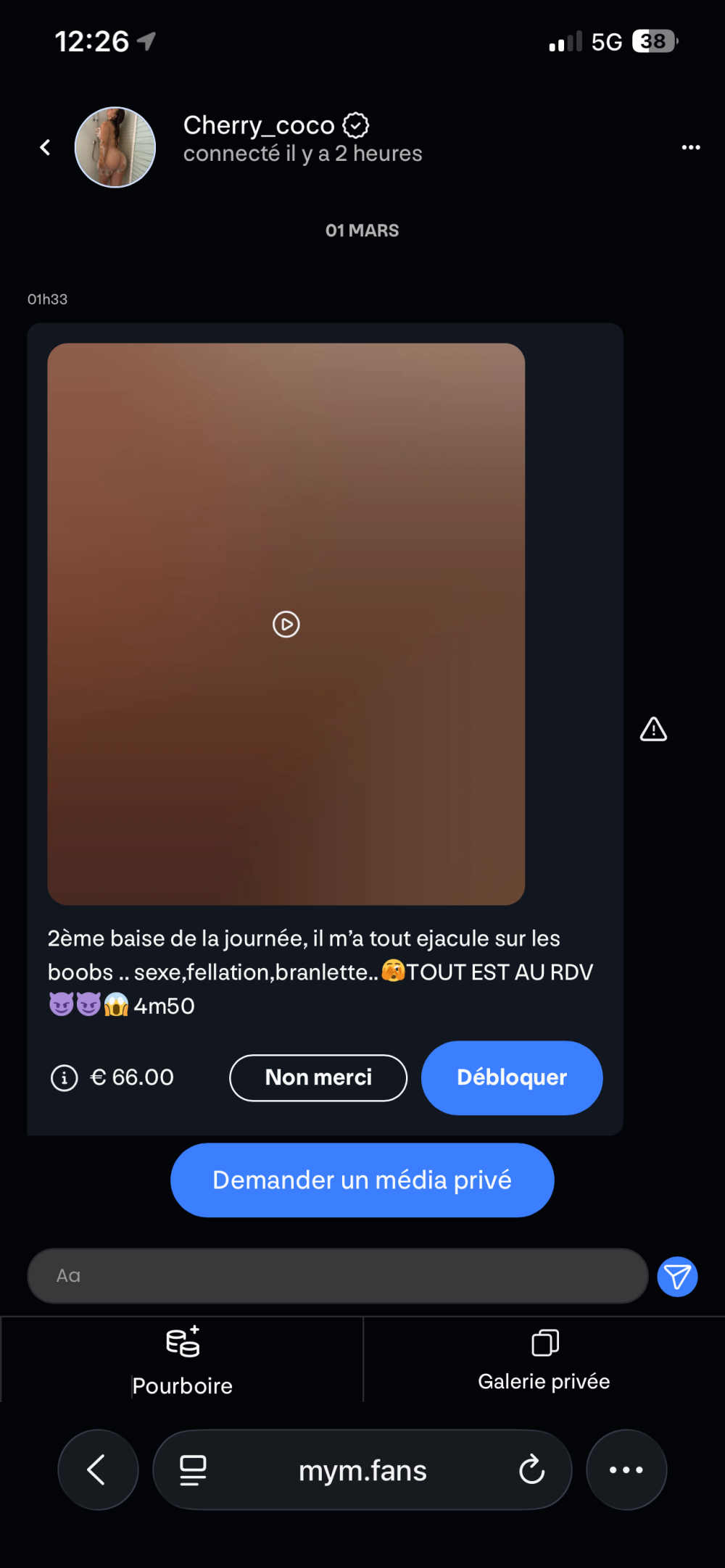Send the message with the paper plane
Image resolution: width=725 pixels, height=1568 pixels.
[677, 1277]
